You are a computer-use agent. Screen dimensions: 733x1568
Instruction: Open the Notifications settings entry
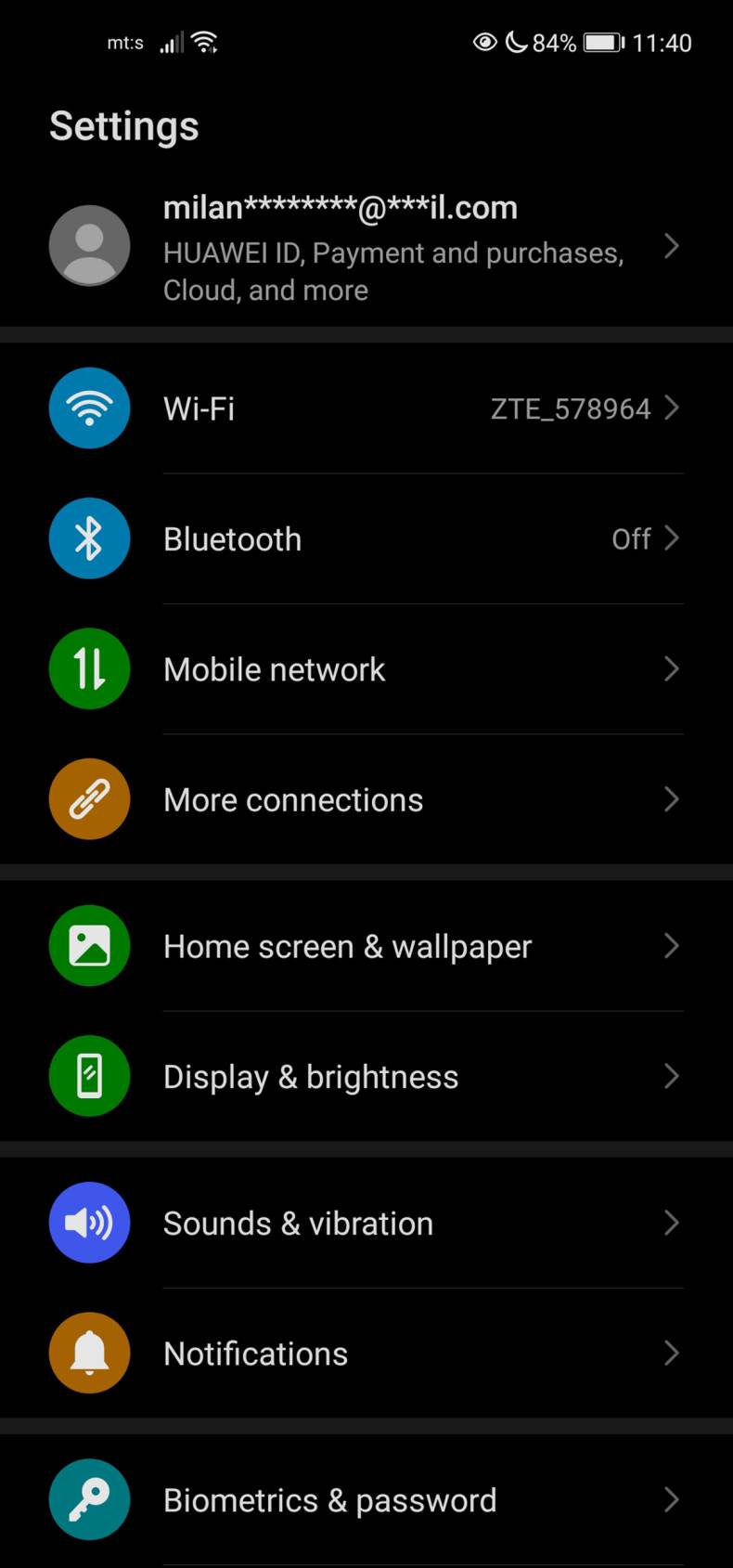point(255,1353)
